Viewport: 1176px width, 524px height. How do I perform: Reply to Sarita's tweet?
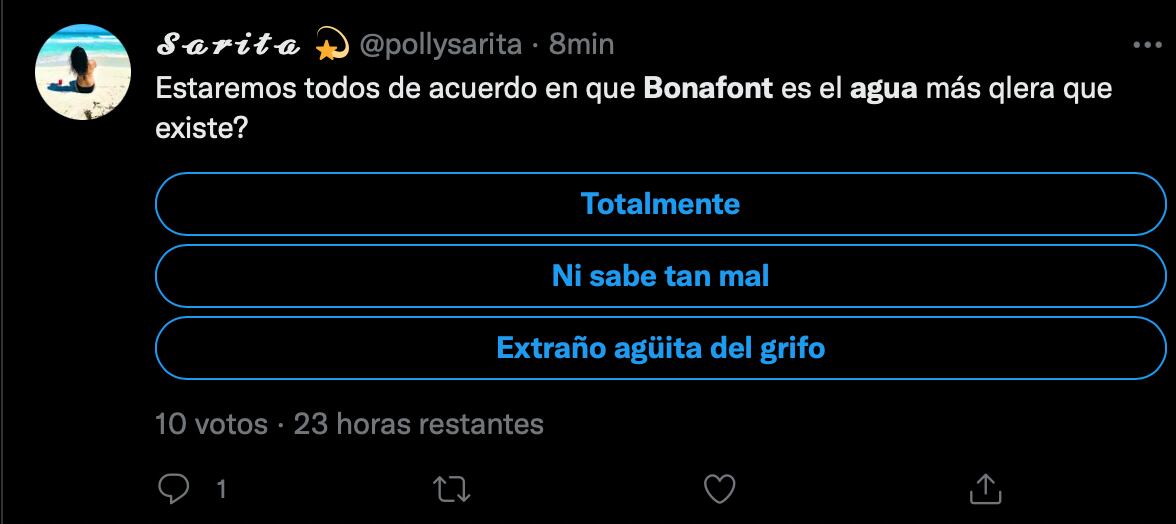[177, 488]
